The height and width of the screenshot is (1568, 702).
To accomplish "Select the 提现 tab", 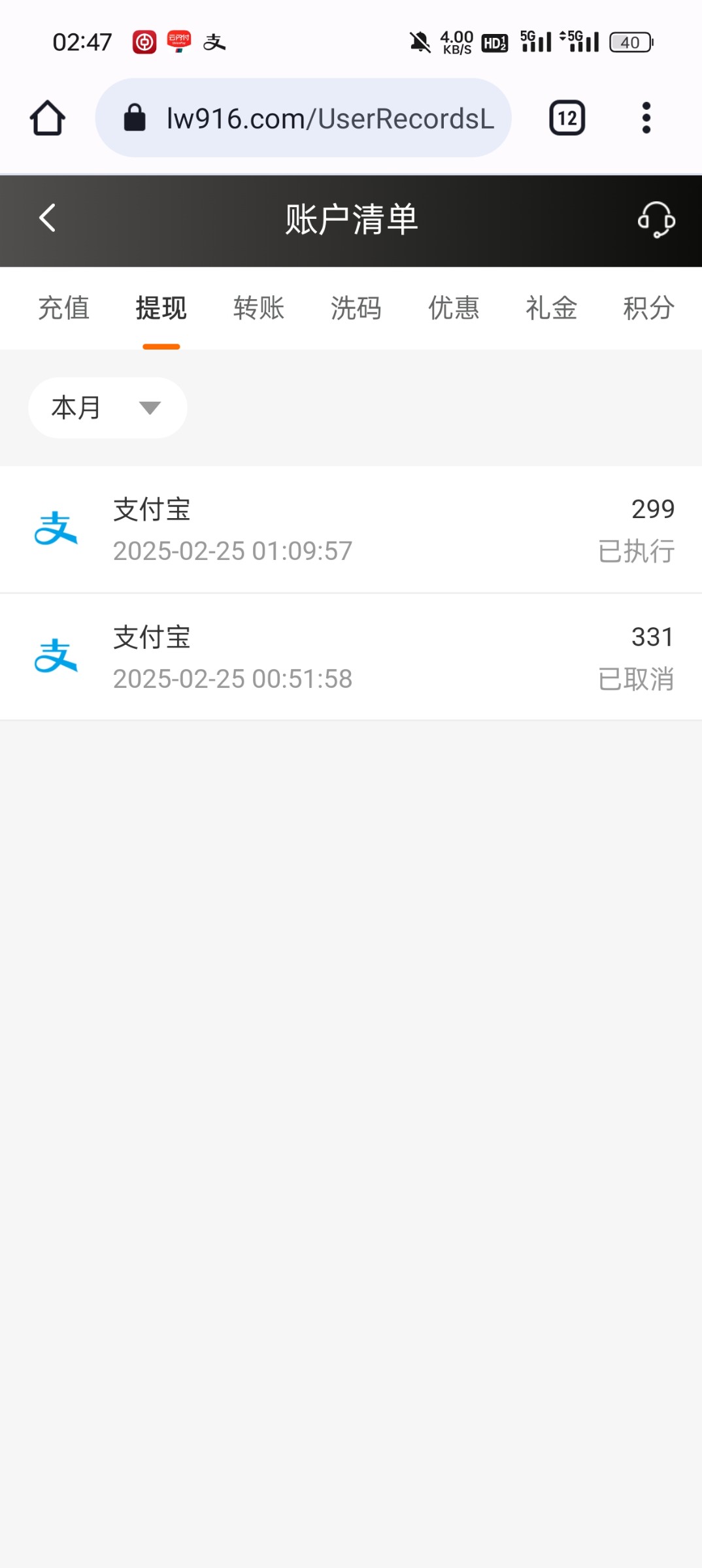I will click(x=161, y=308).
